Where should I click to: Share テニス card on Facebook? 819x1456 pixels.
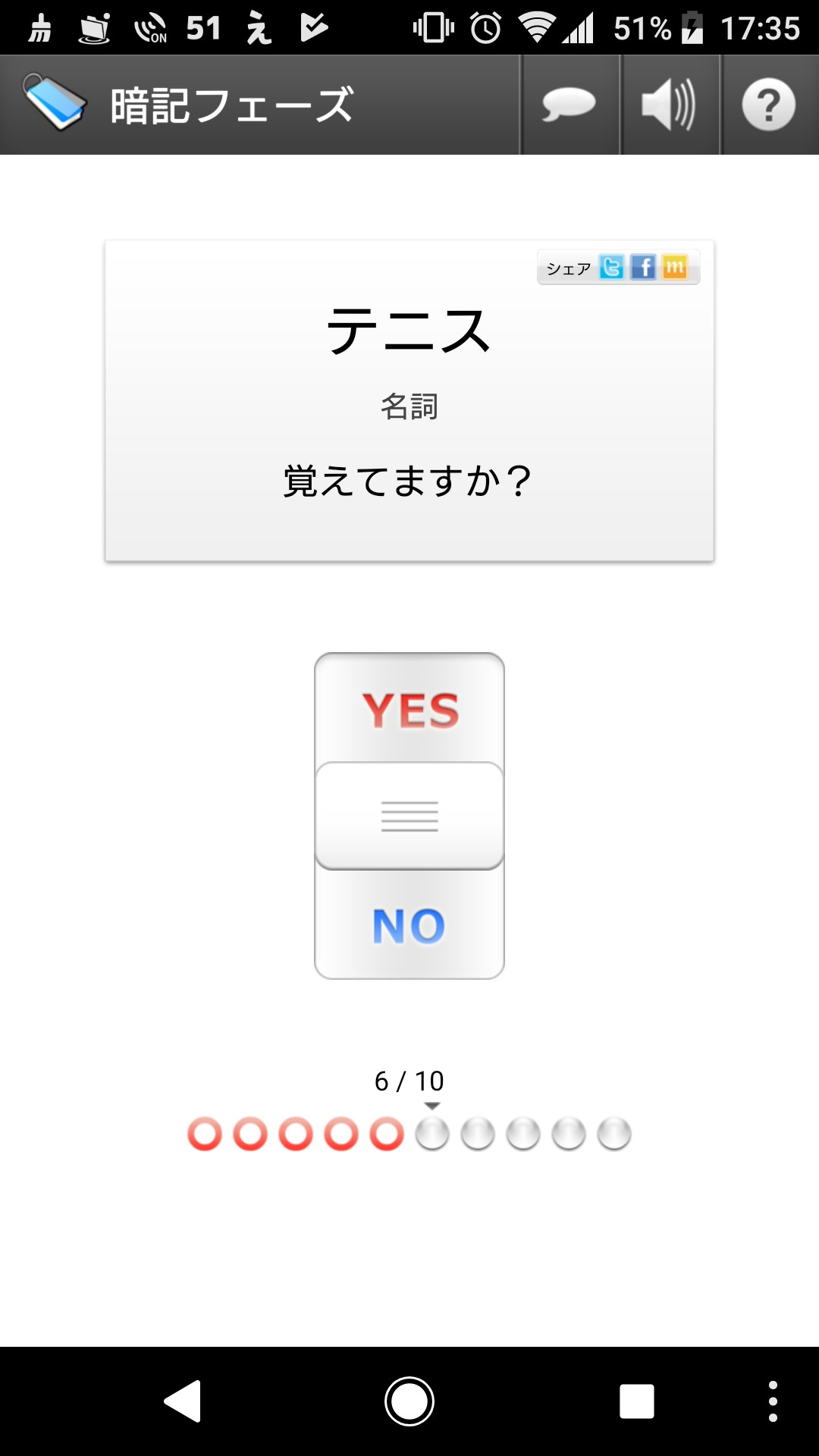(643, 267)
